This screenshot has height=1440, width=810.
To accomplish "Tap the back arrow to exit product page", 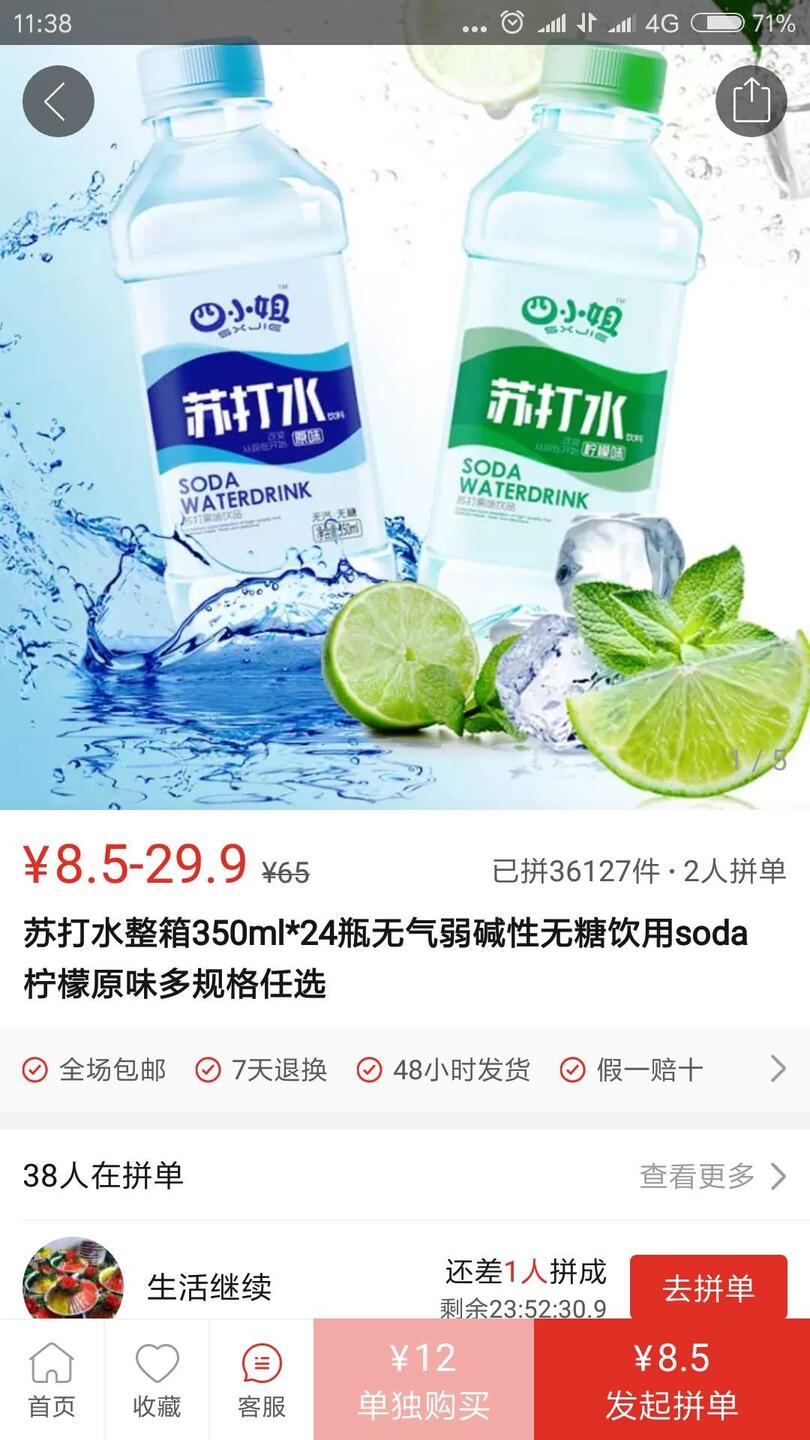I will click(57, 100).
